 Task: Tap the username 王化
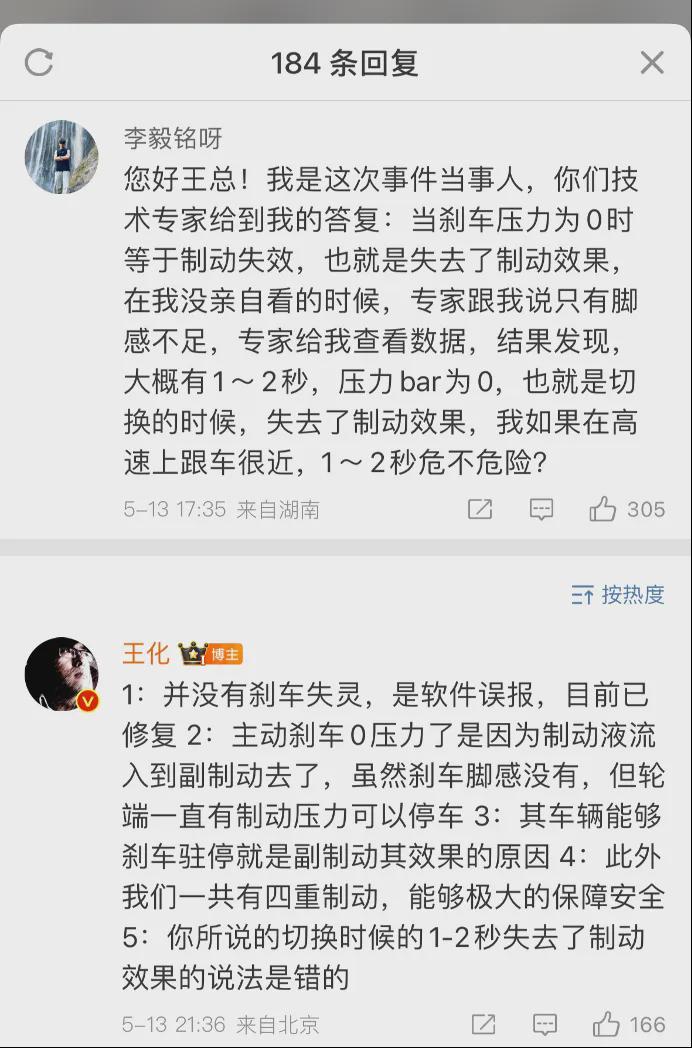pyautogui.click(x=146, y=654)
